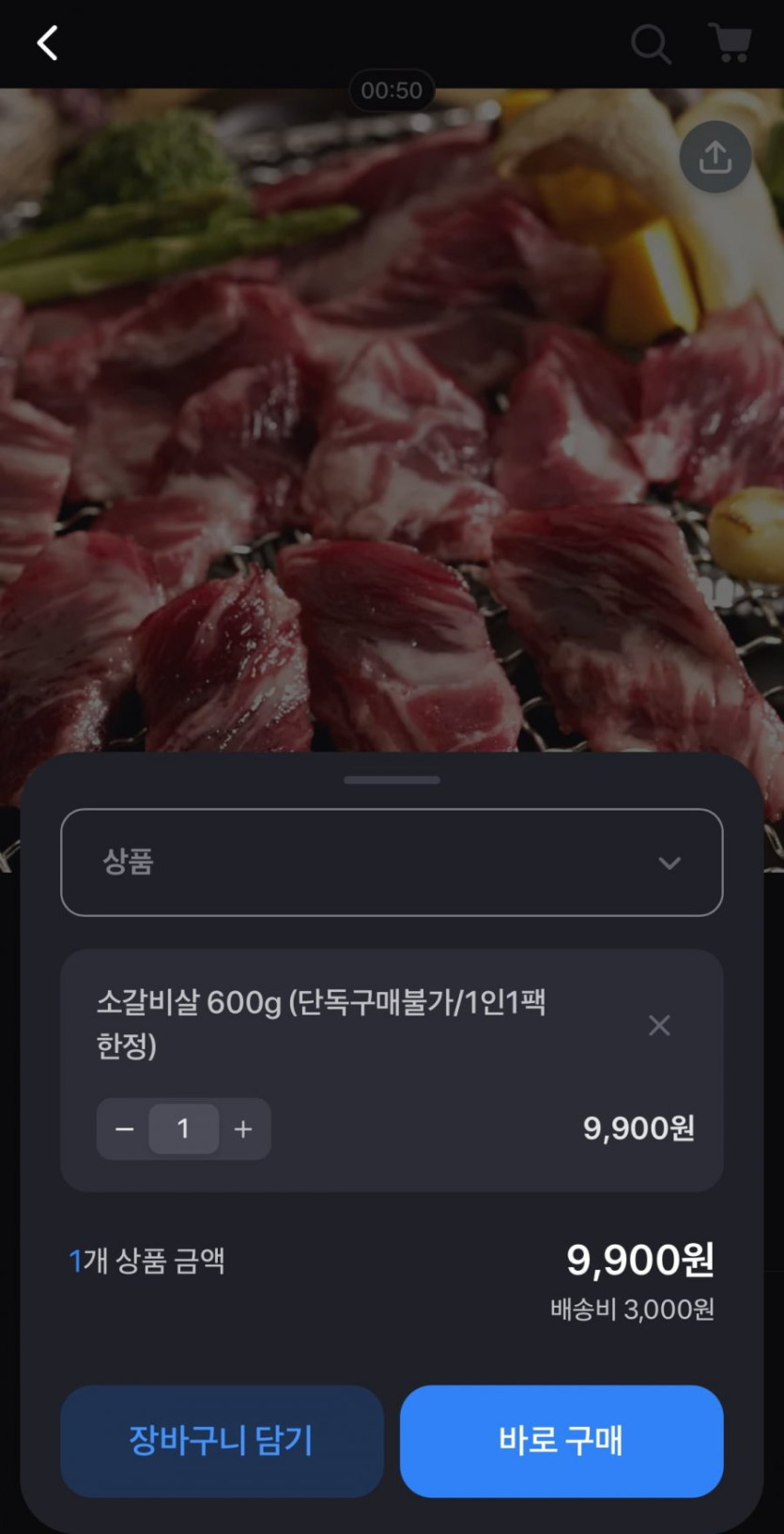Tap 장바구니 담기 to add to cart

222,1442
